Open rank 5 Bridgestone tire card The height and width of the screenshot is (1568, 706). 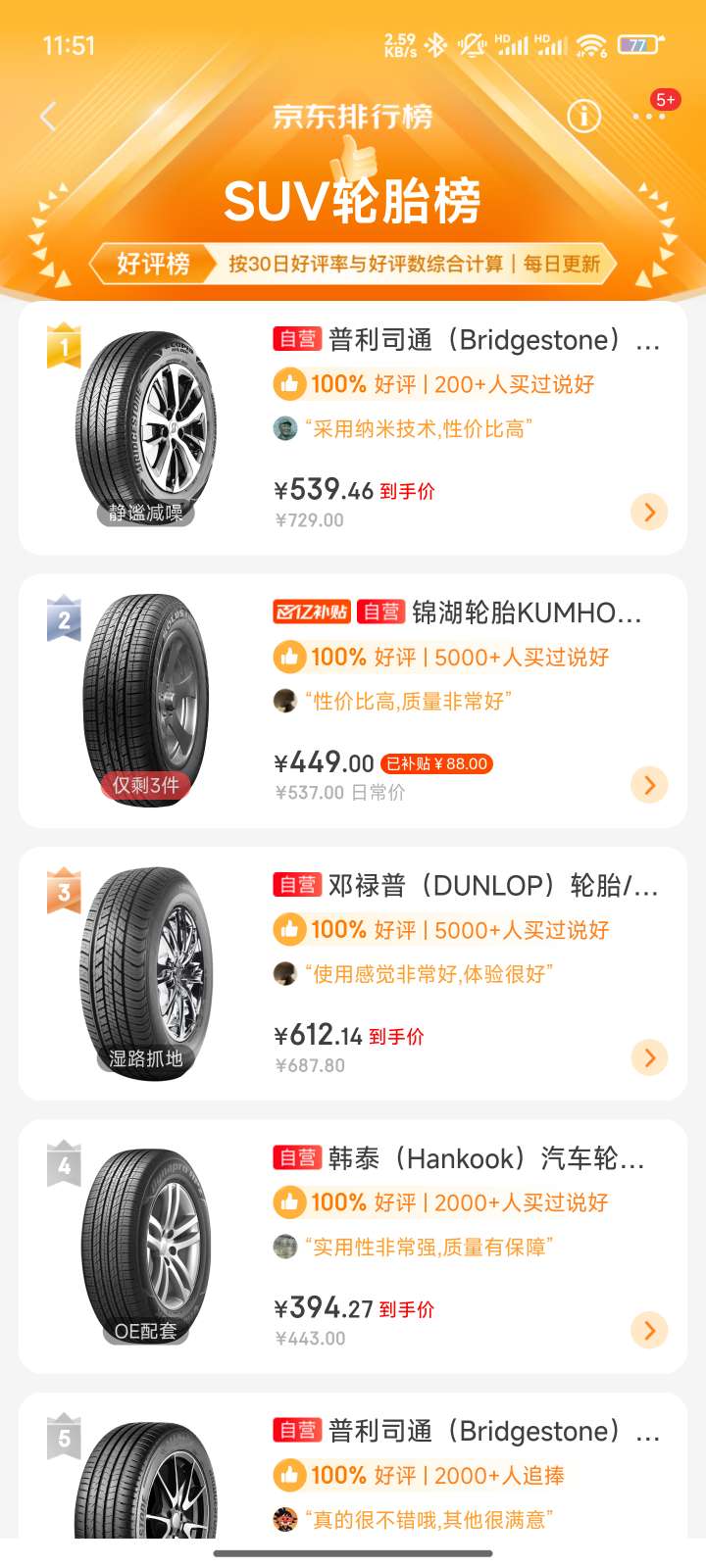(x=353, y=1465)
